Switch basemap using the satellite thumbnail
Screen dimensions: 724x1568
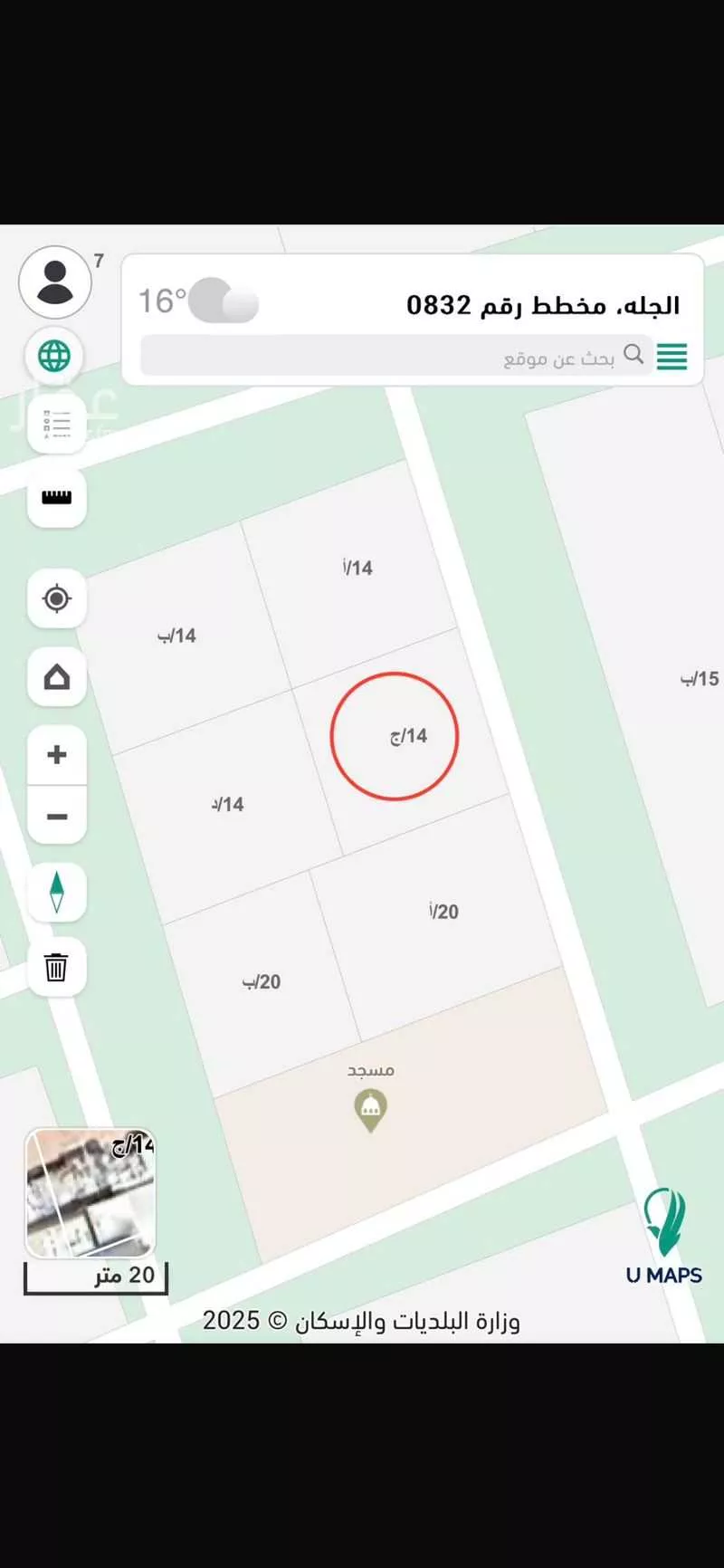pos(90,1192)
